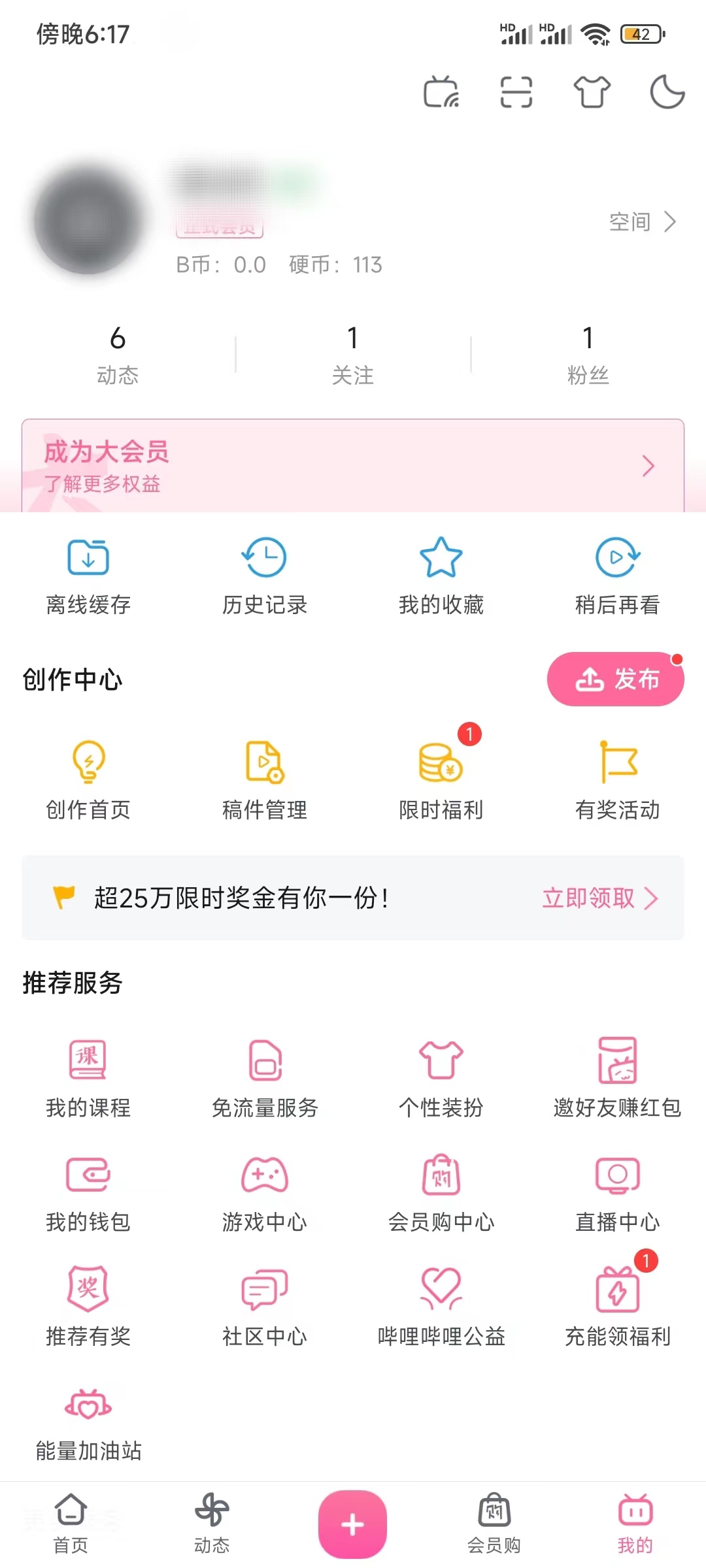Click the pink 发布 publish button
The width and height of the screenshot is (706, 1568).
click(615, 679)
